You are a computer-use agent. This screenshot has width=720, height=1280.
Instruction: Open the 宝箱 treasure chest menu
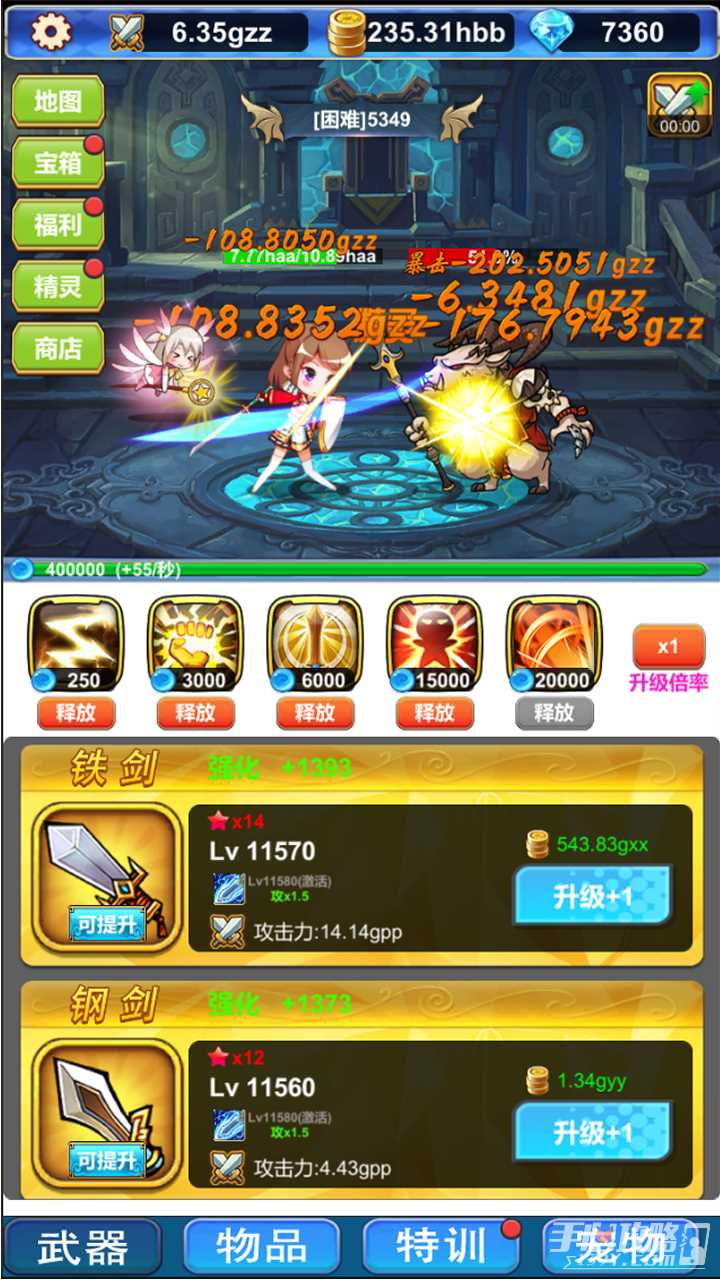pos(58,163)
